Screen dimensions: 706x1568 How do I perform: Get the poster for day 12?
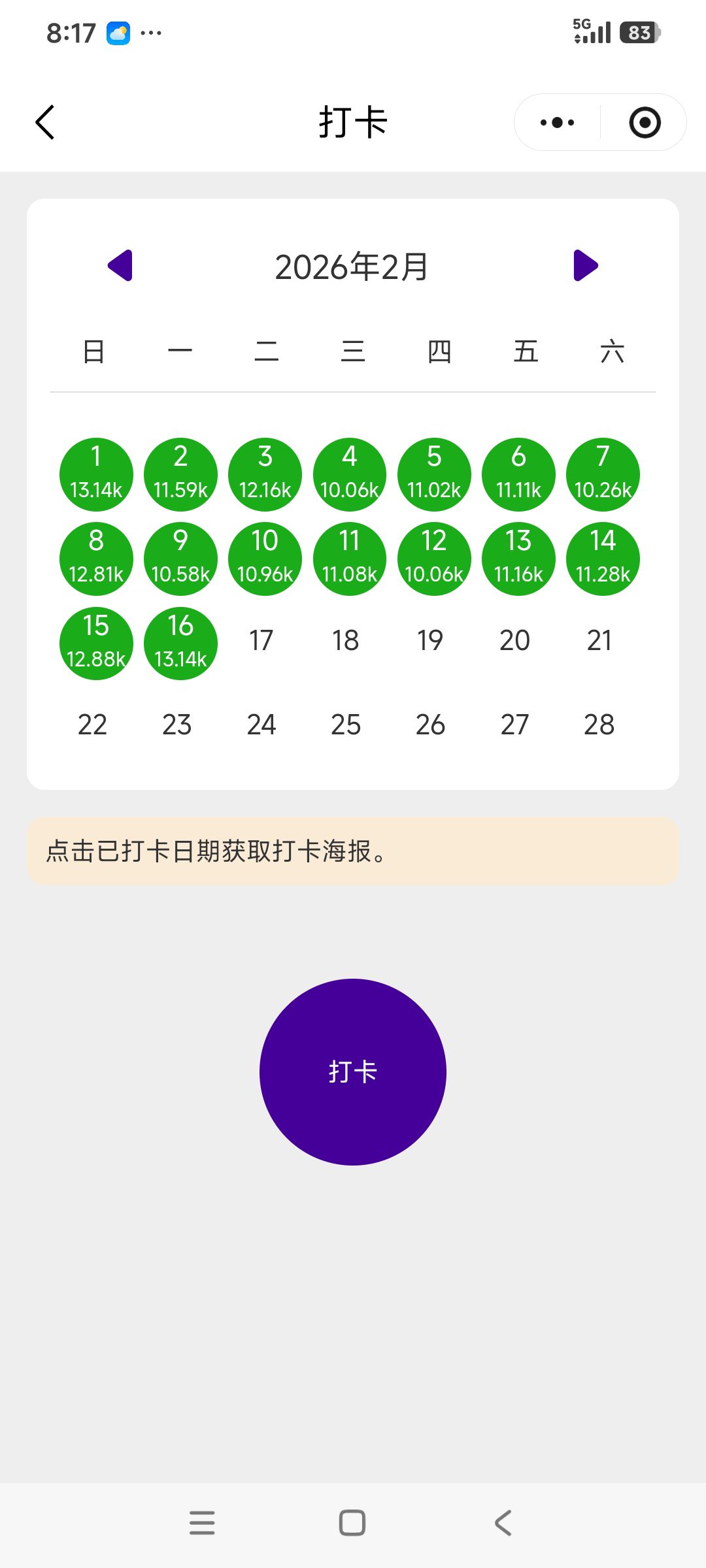pos(434,559)
